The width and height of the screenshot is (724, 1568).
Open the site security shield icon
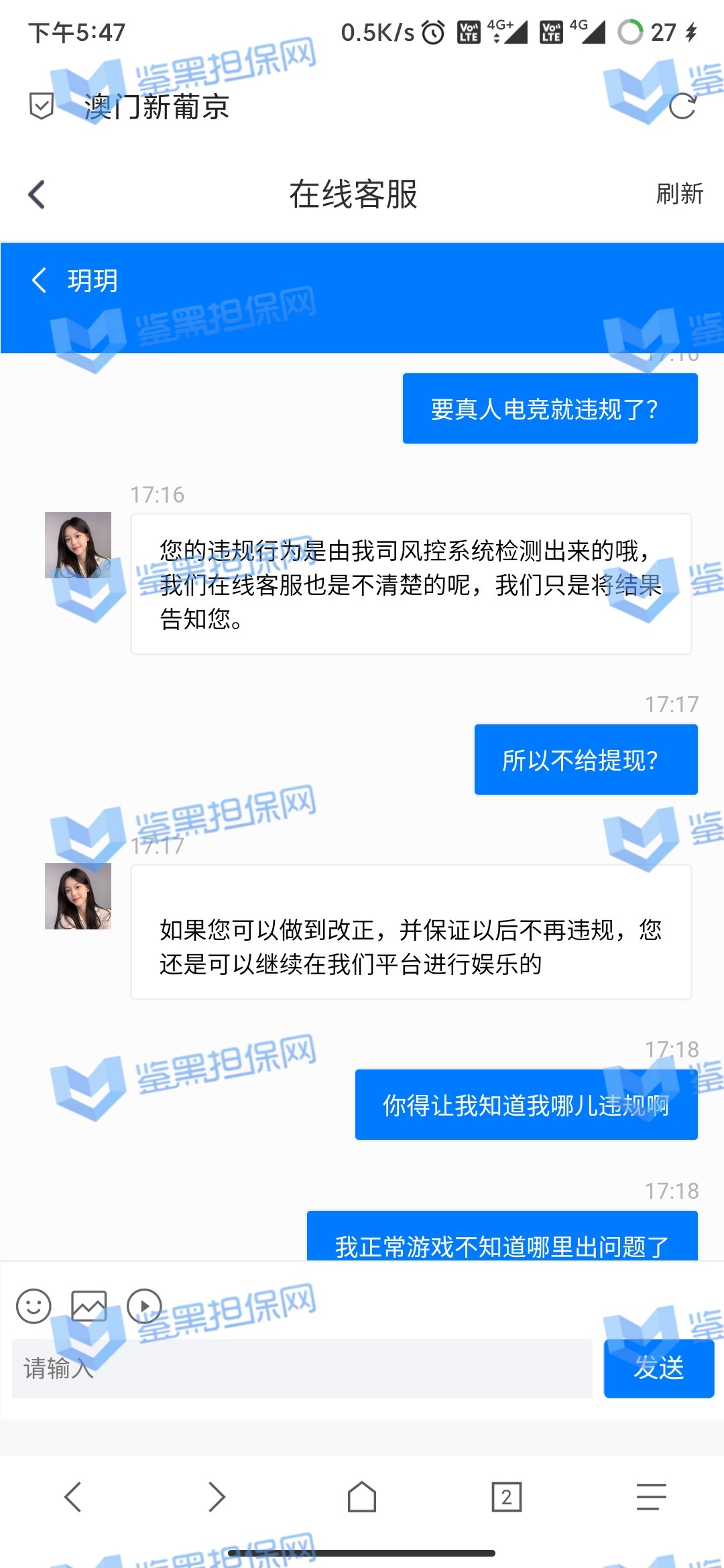click(42, 106)
